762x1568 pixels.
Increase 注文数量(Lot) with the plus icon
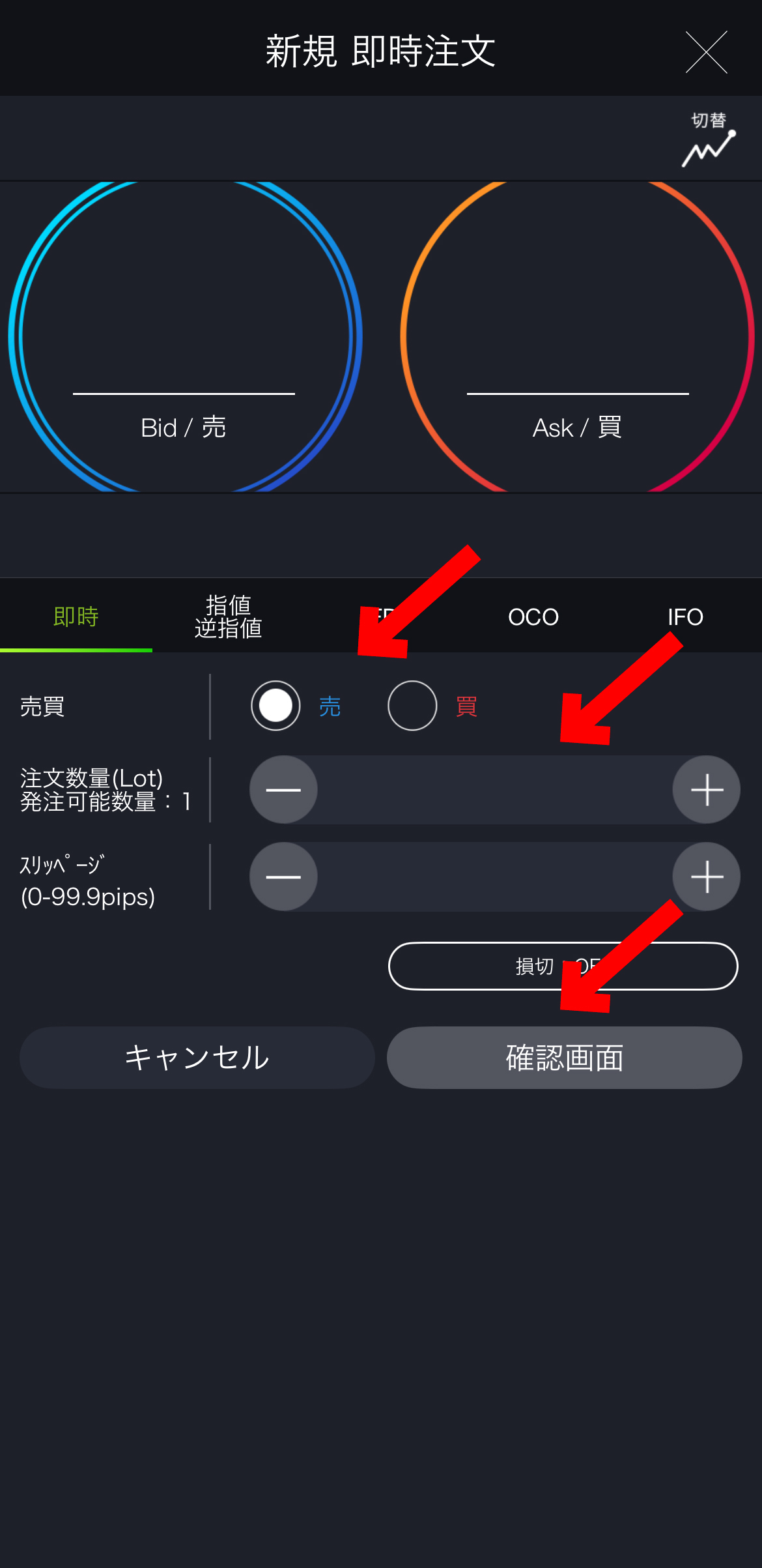point(706,789)
